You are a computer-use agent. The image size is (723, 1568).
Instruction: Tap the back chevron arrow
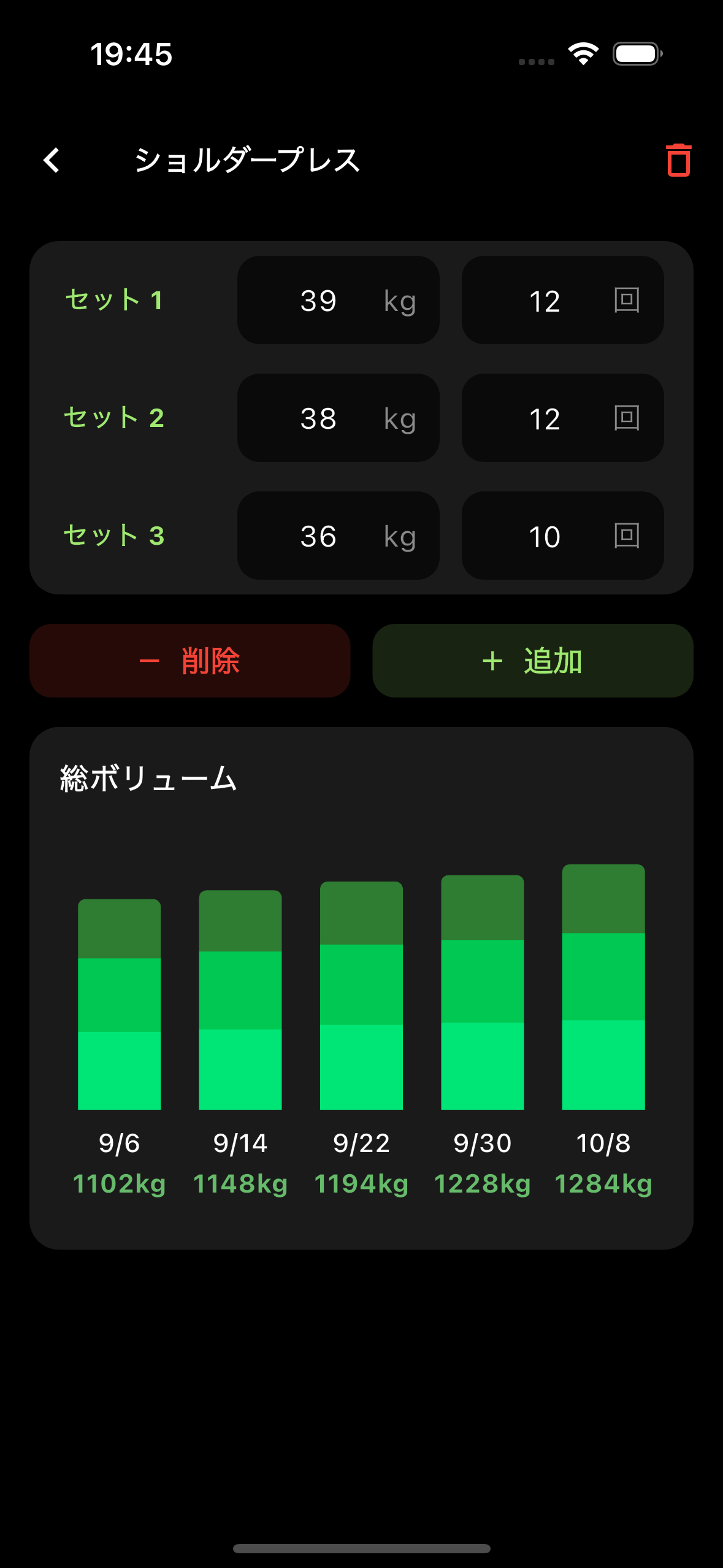click(52, 161)
